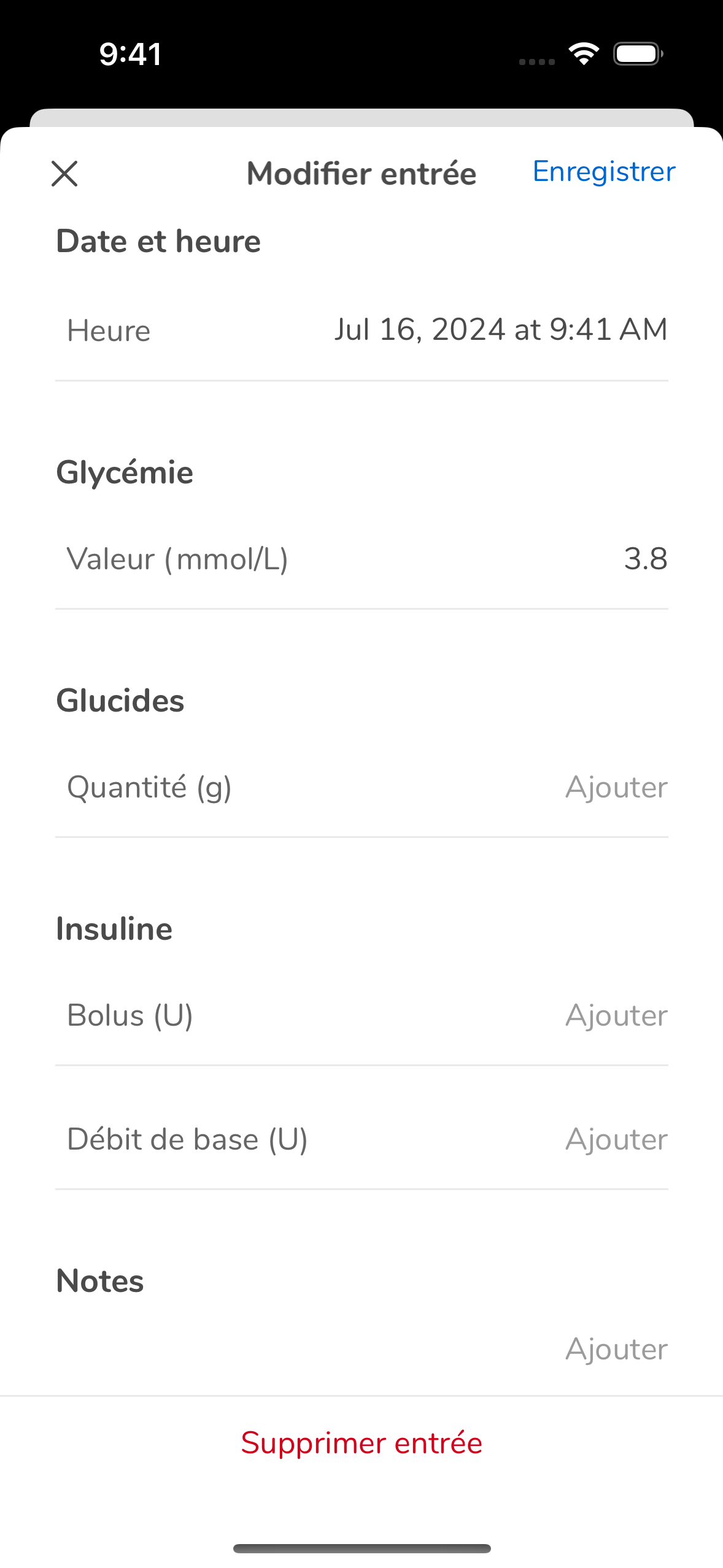
Task: Edit the Valeur (mmol/L) glucose field
Action: [x=644, y=559]
